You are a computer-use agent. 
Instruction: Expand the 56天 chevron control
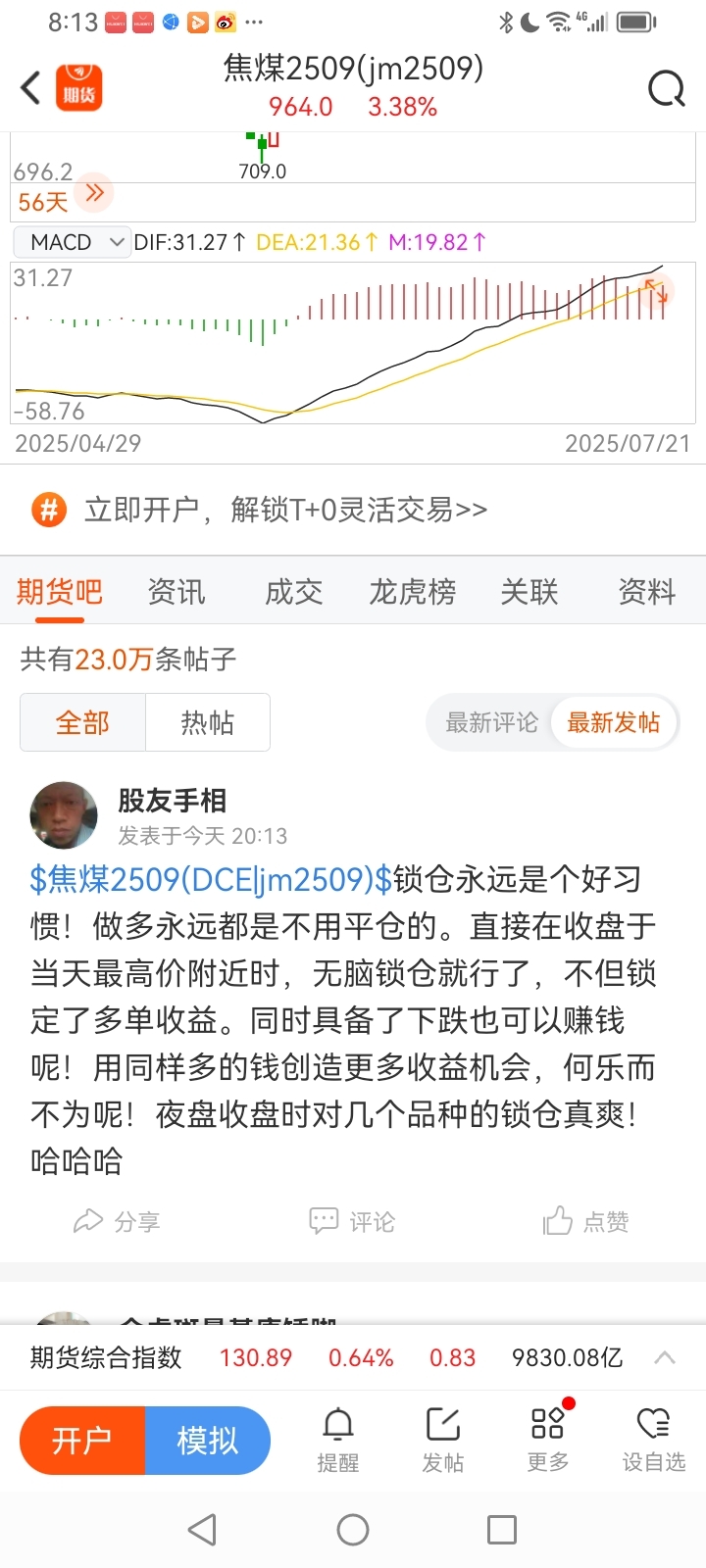point(94,193)
